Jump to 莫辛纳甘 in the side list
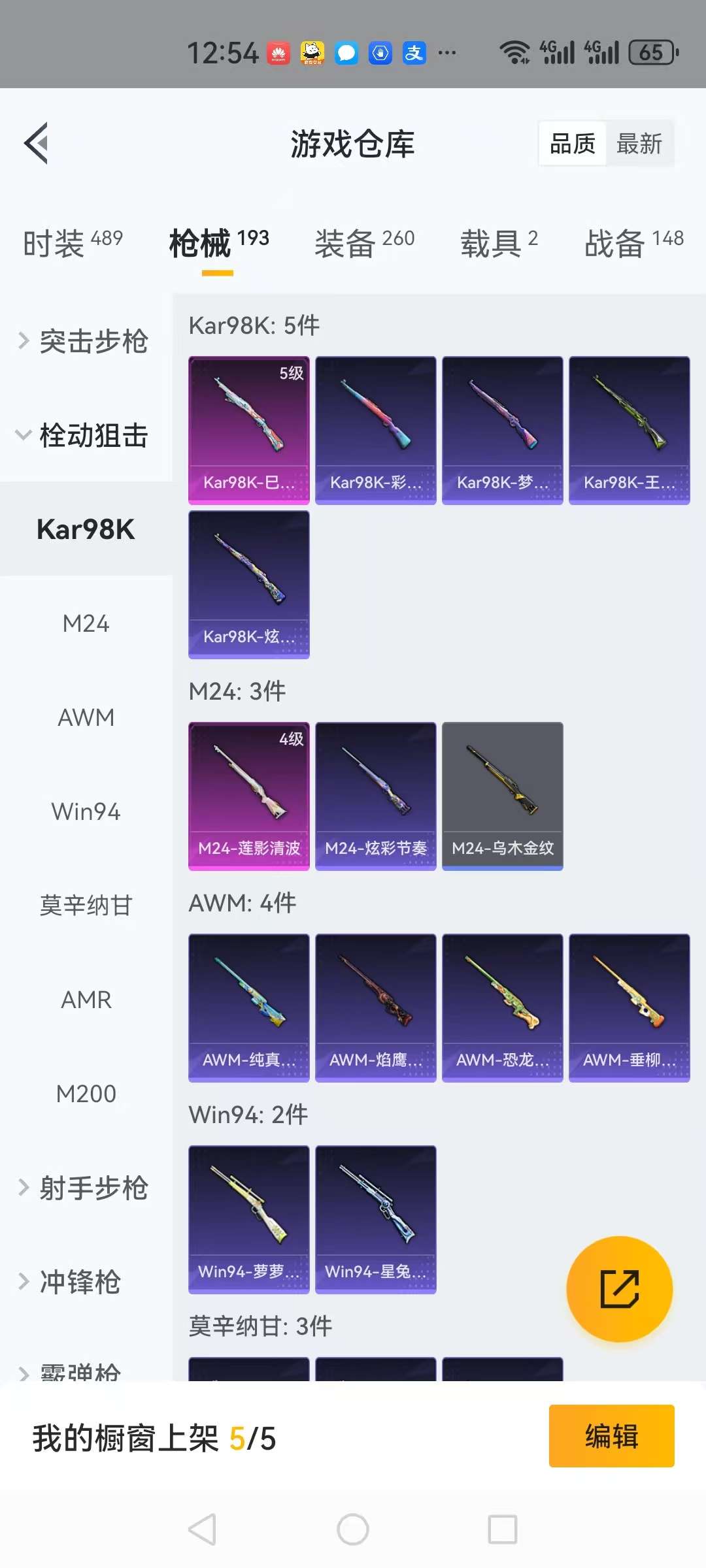This screenshot has width=706, height=1568. pyautogui.click(x=86, y=906)
